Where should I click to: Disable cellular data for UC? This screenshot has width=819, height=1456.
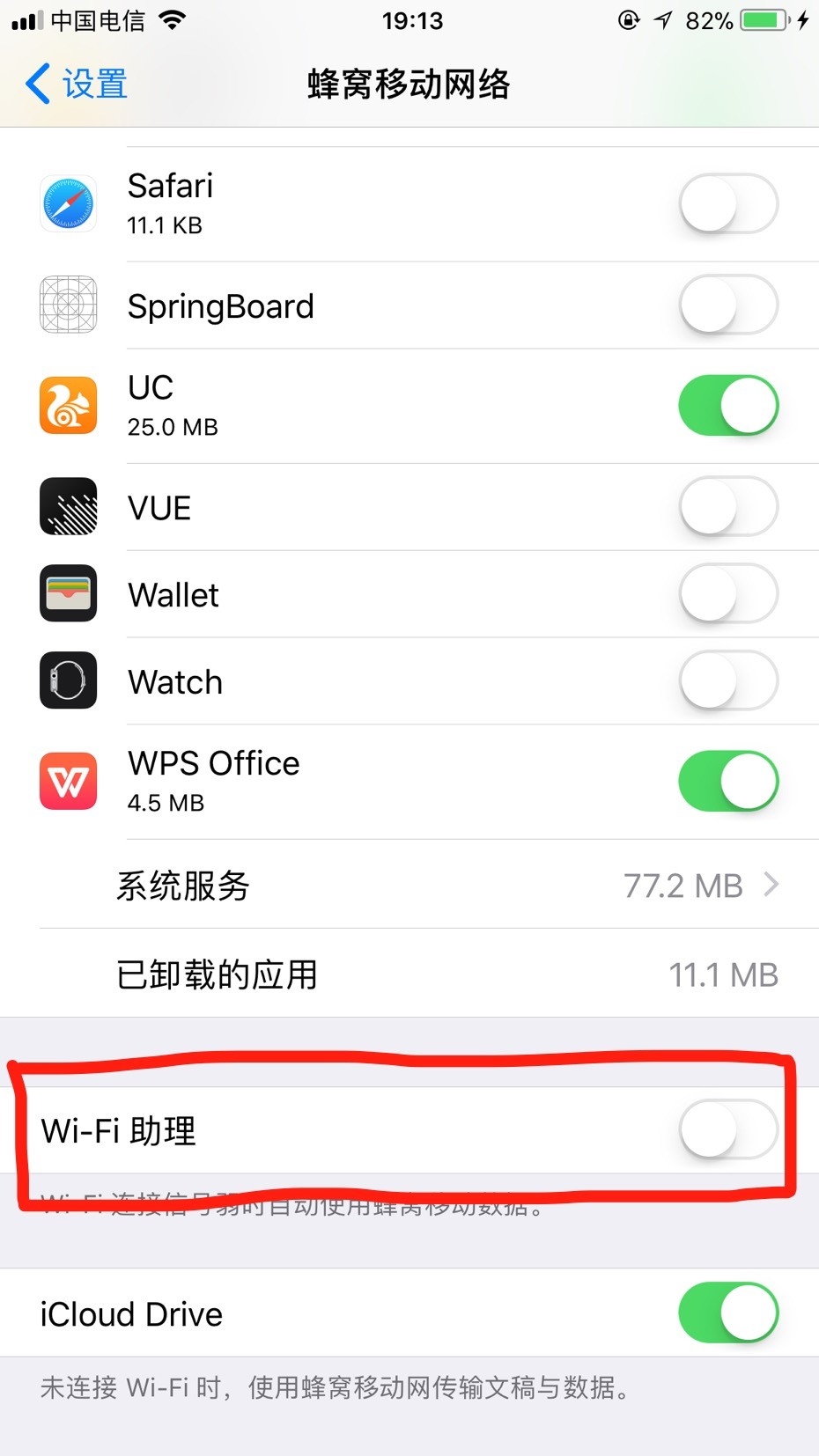tap(727, 406)
